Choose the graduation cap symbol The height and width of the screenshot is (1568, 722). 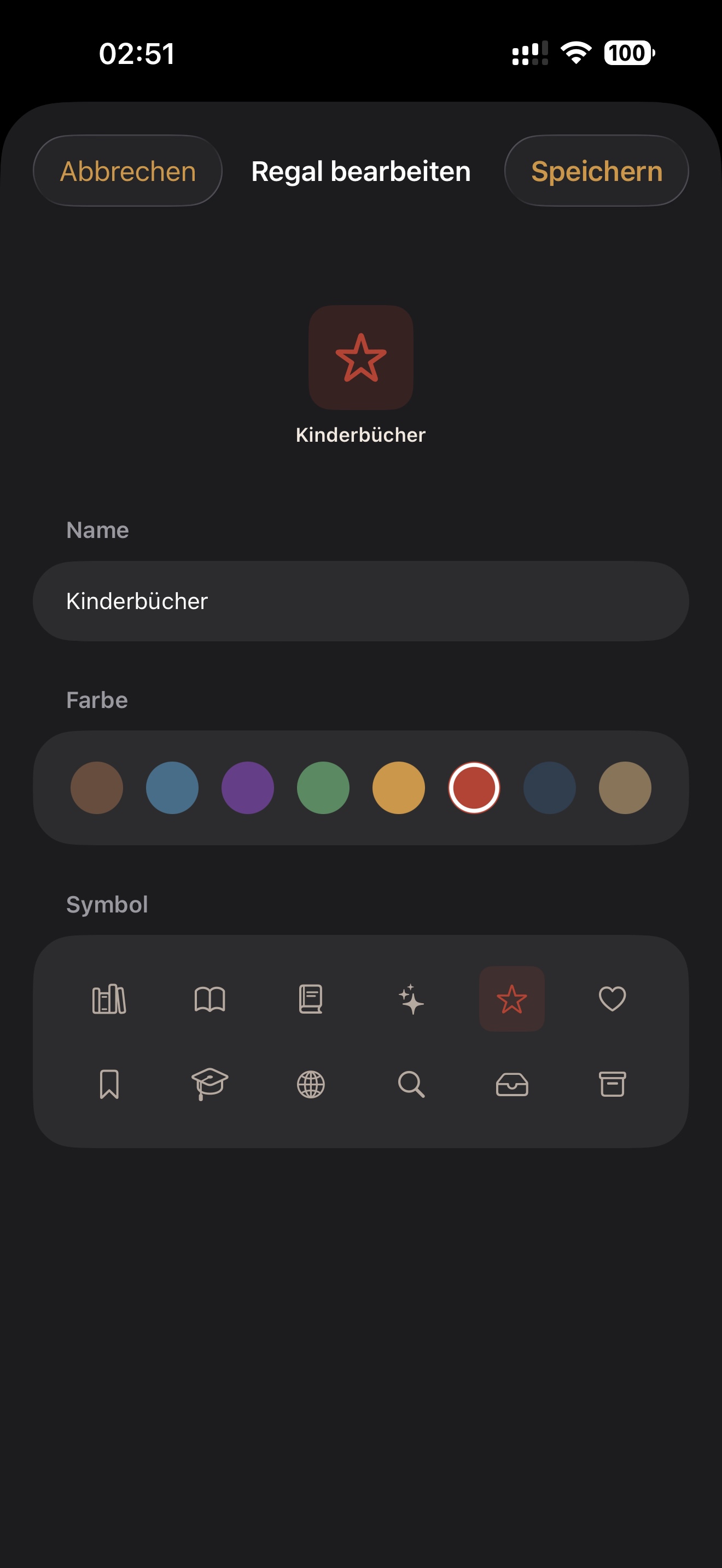(x=210, y=1084)
